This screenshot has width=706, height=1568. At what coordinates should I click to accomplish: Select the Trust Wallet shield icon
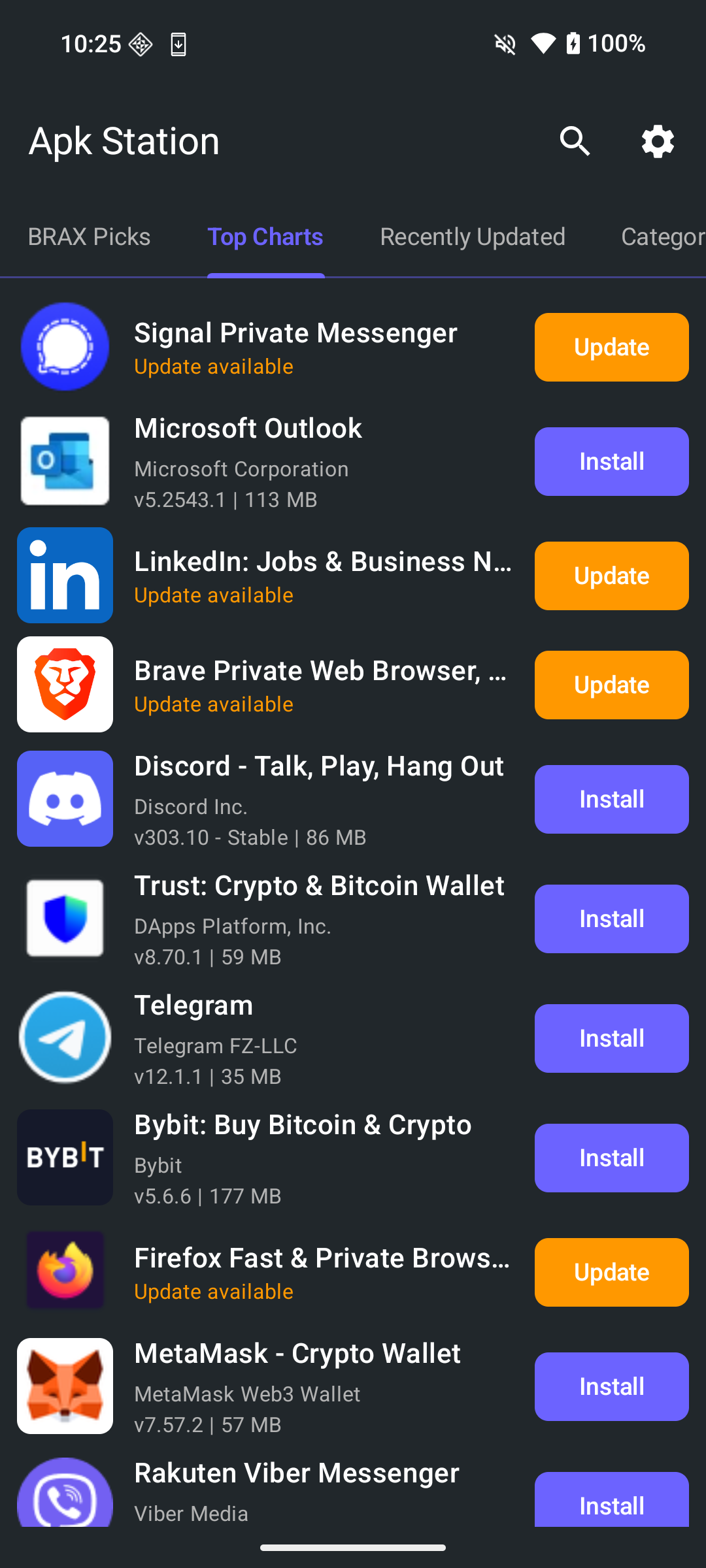pos(65,918)
